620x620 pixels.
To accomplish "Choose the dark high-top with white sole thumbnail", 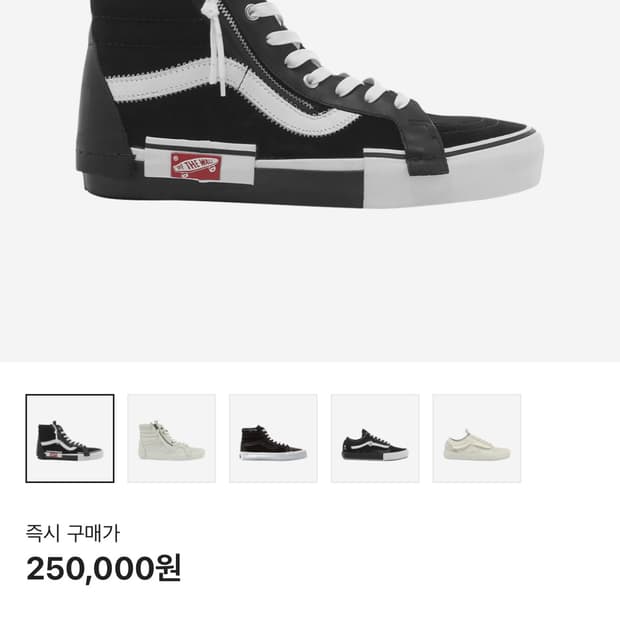I will tap(273, 438).
